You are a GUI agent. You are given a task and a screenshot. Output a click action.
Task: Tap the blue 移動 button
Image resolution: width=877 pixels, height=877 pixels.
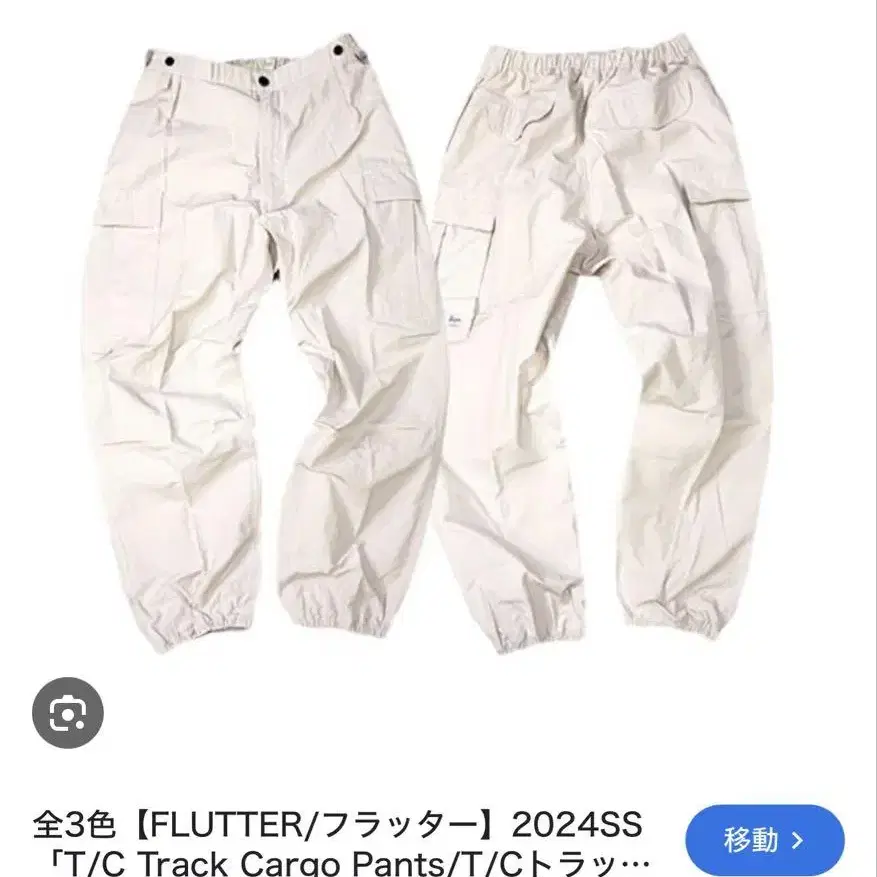(x=765, y=840)
